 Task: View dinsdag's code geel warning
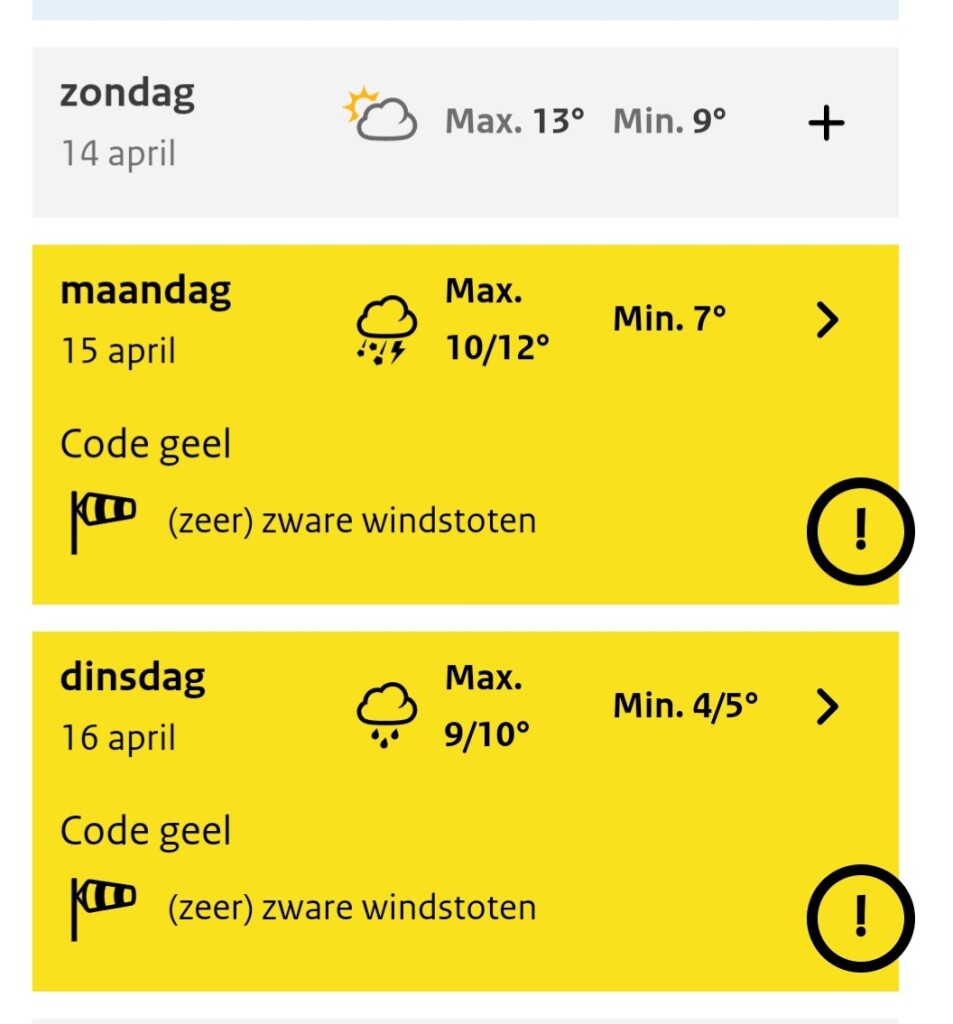860,917
